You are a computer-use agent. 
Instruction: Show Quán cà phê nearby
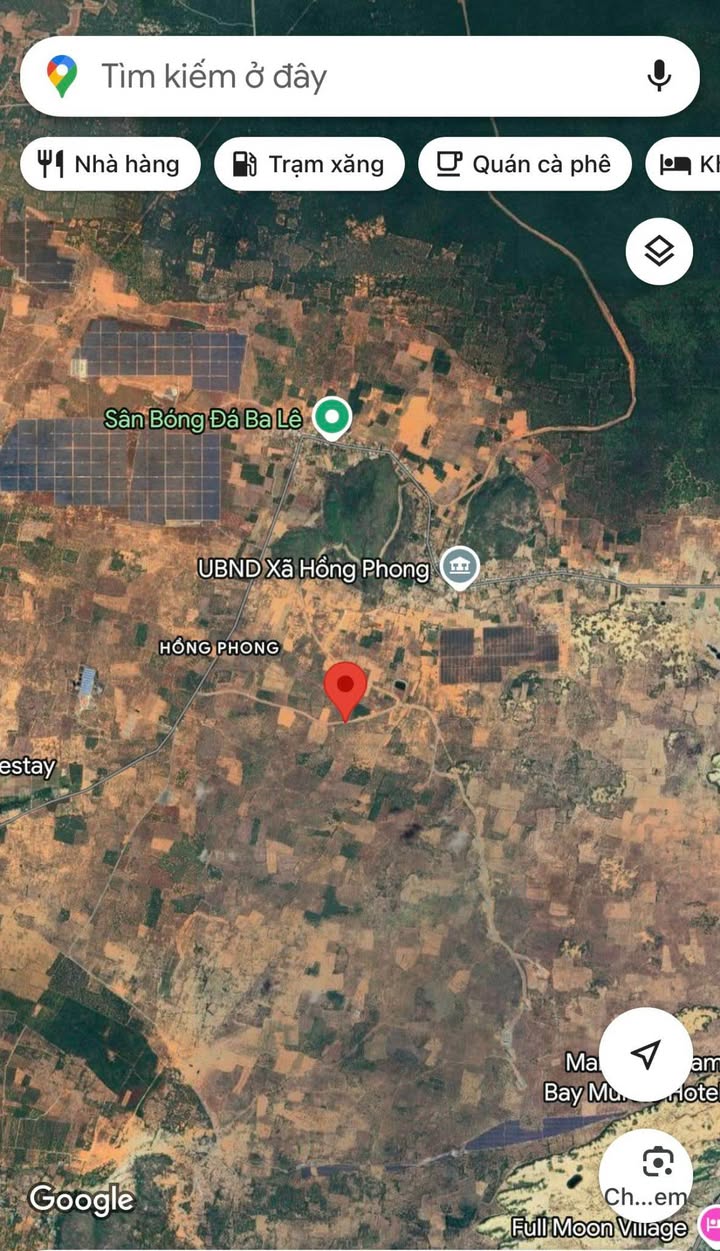pos(524,164)
